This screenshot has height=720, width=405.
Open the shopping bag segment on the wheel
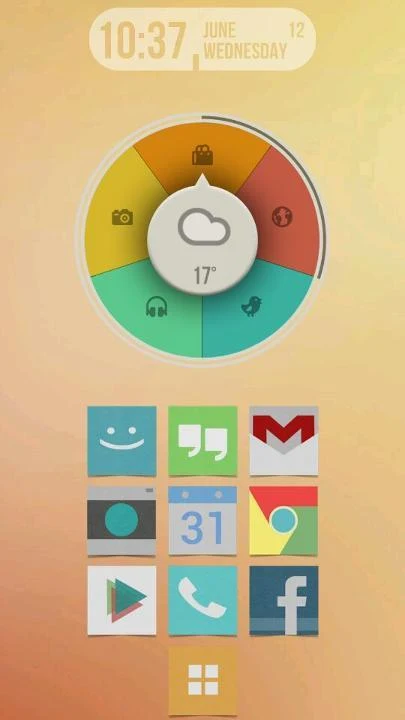[x=202, y=155]
